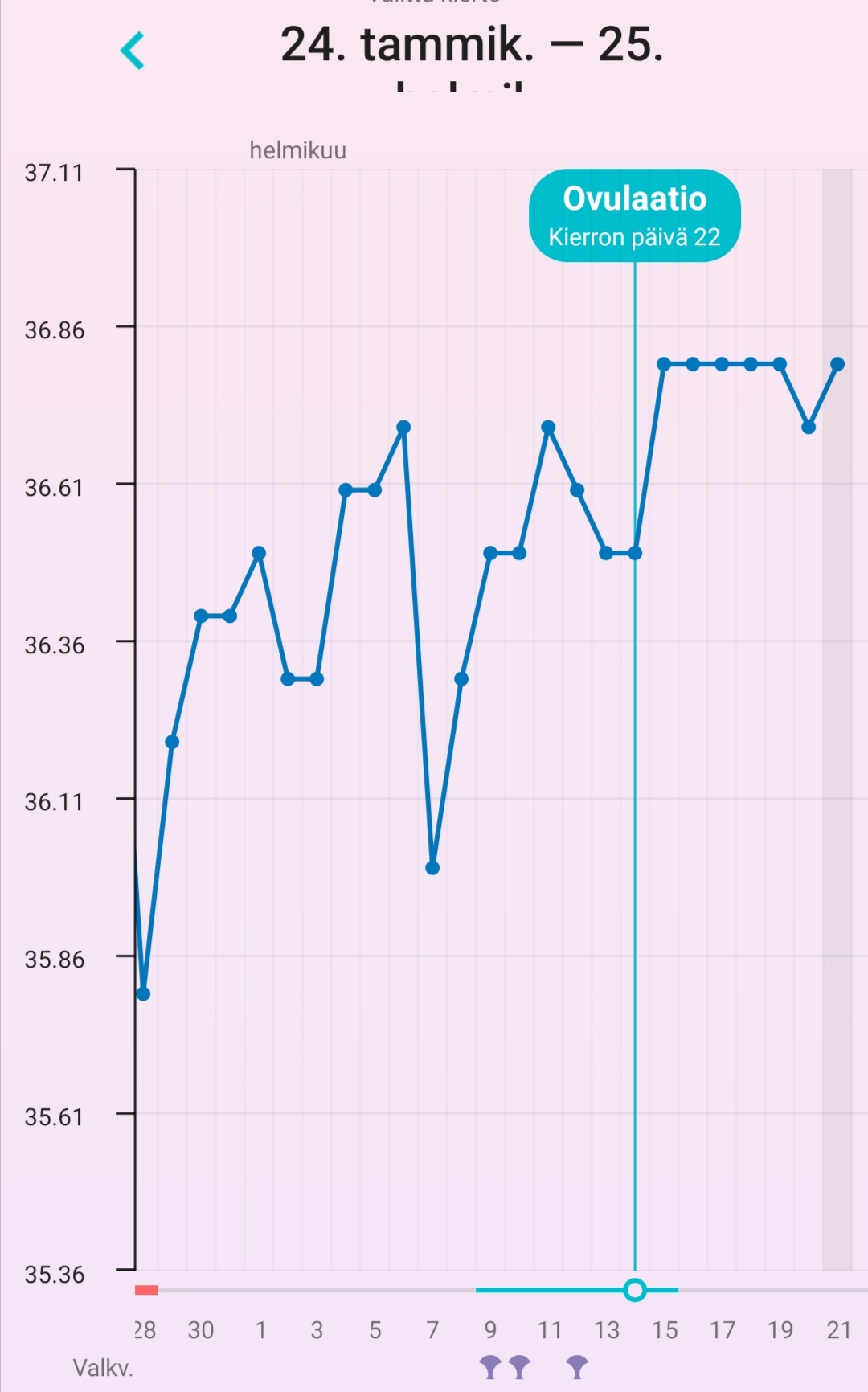Viewport: 868px width, 1392px height.
Task: Tap the Ovulaatio cycle day 22 marker
Action: point(634,215)
